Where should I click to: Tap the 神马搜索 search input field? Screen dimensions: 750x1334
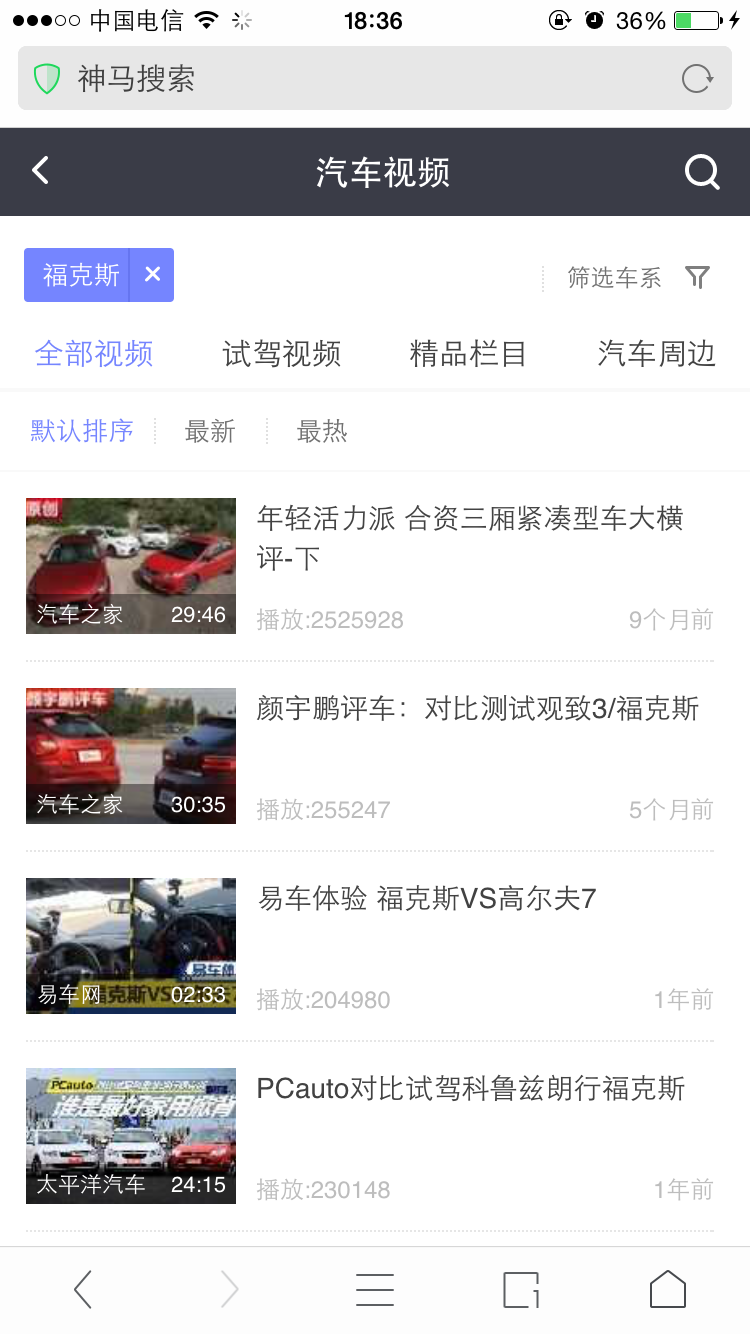point(300,77)
